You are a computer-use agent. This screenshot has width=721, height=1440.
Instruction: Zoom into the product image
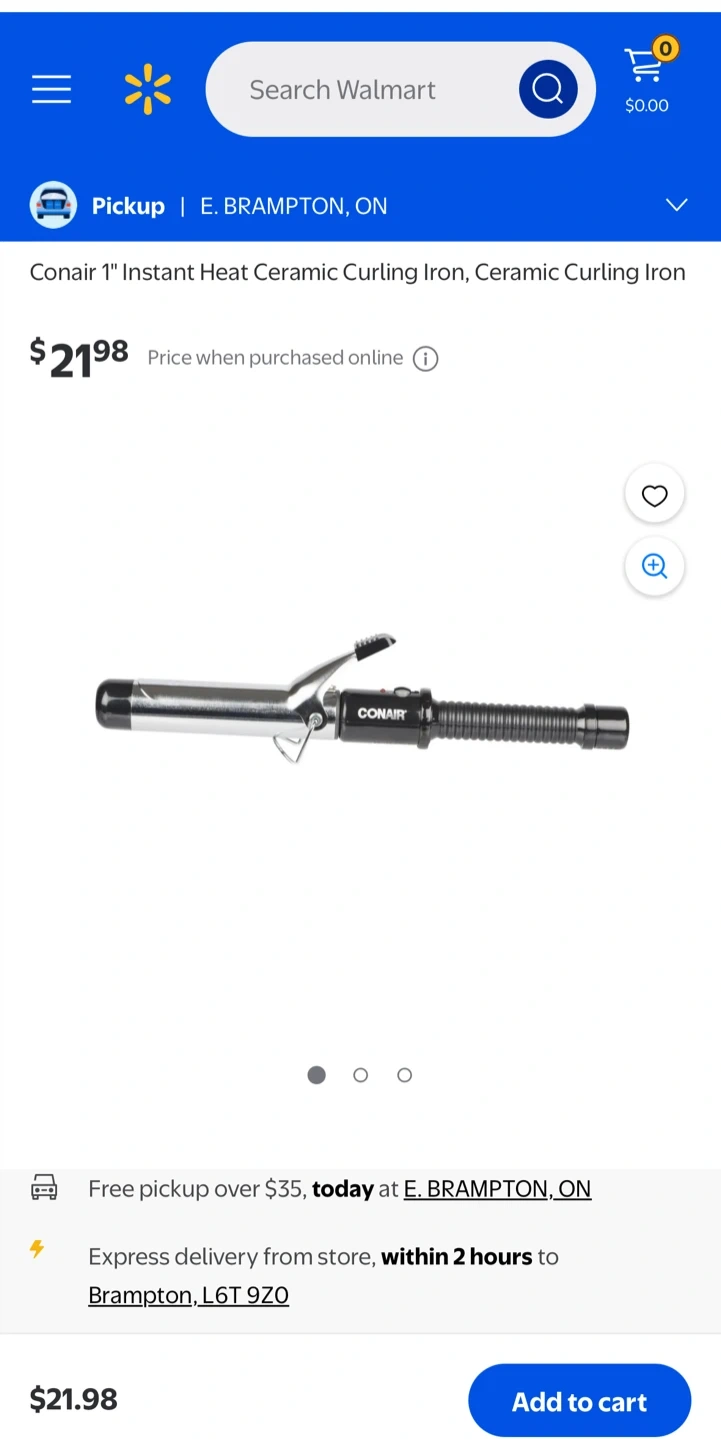click(x=654, y=567)
